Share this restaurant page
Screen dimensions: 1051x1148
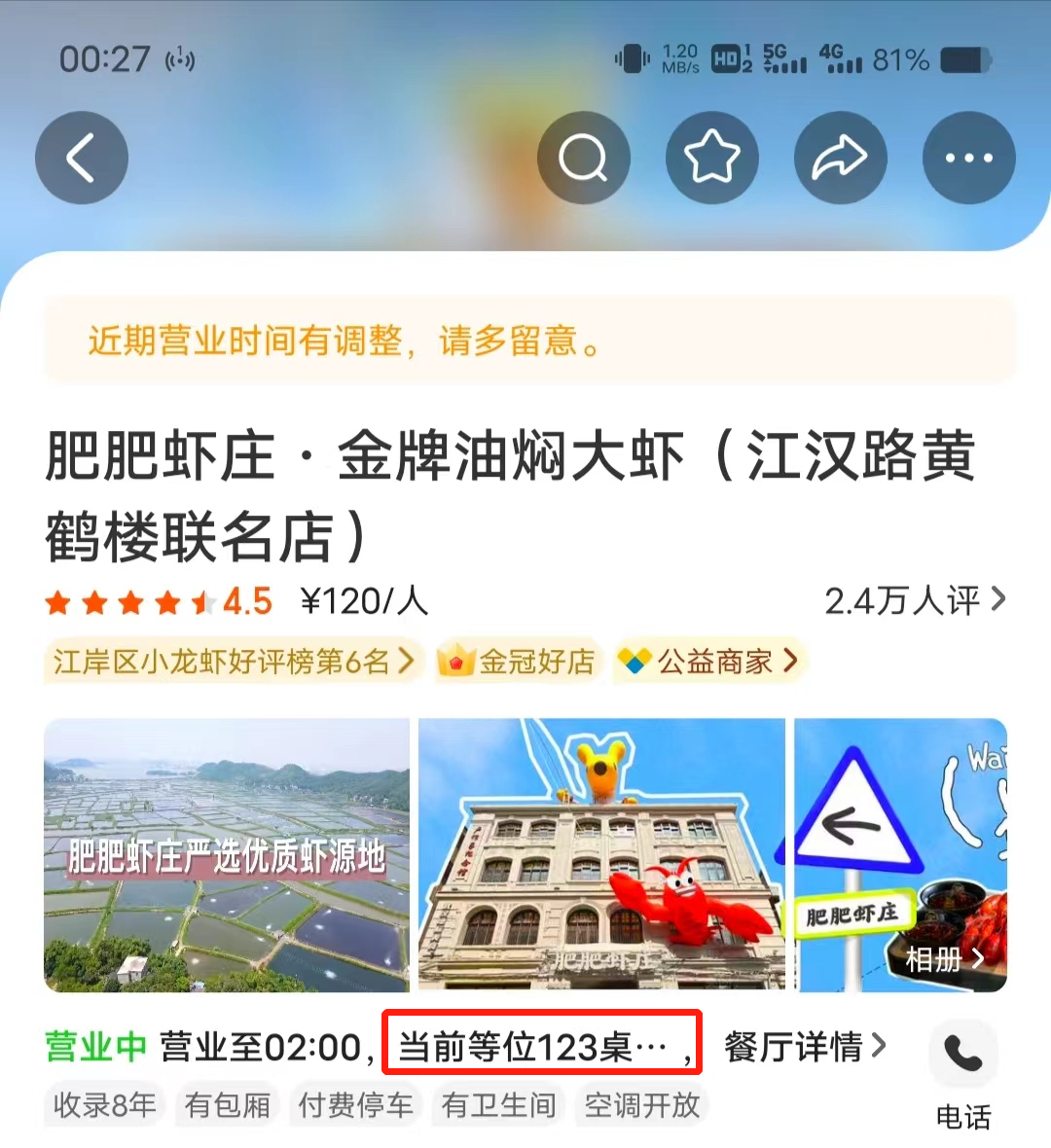click(840, 158)
